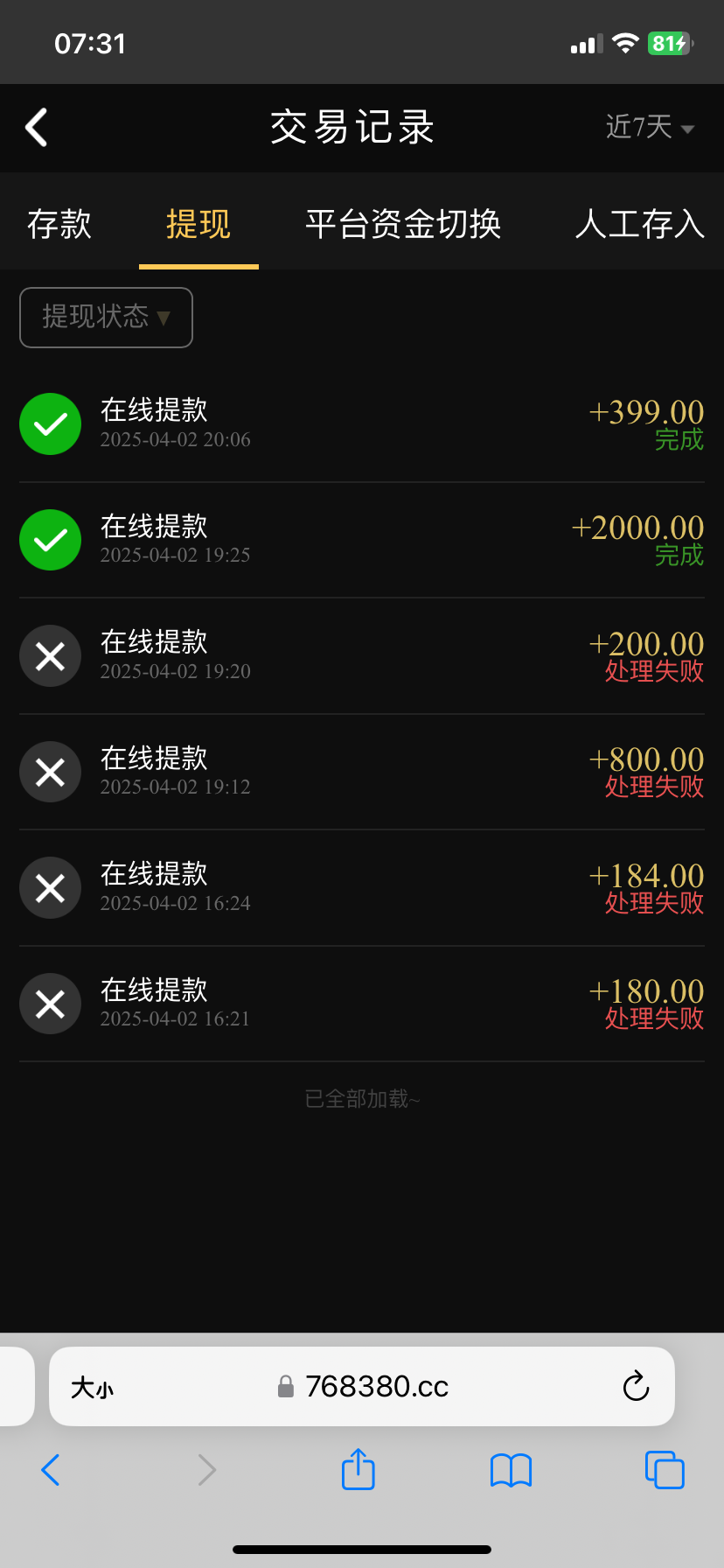The width and height of the screenshot is (724, 1568).
Task: Share this page from Safari's toolbar
Action: [x=358, y=1469]
